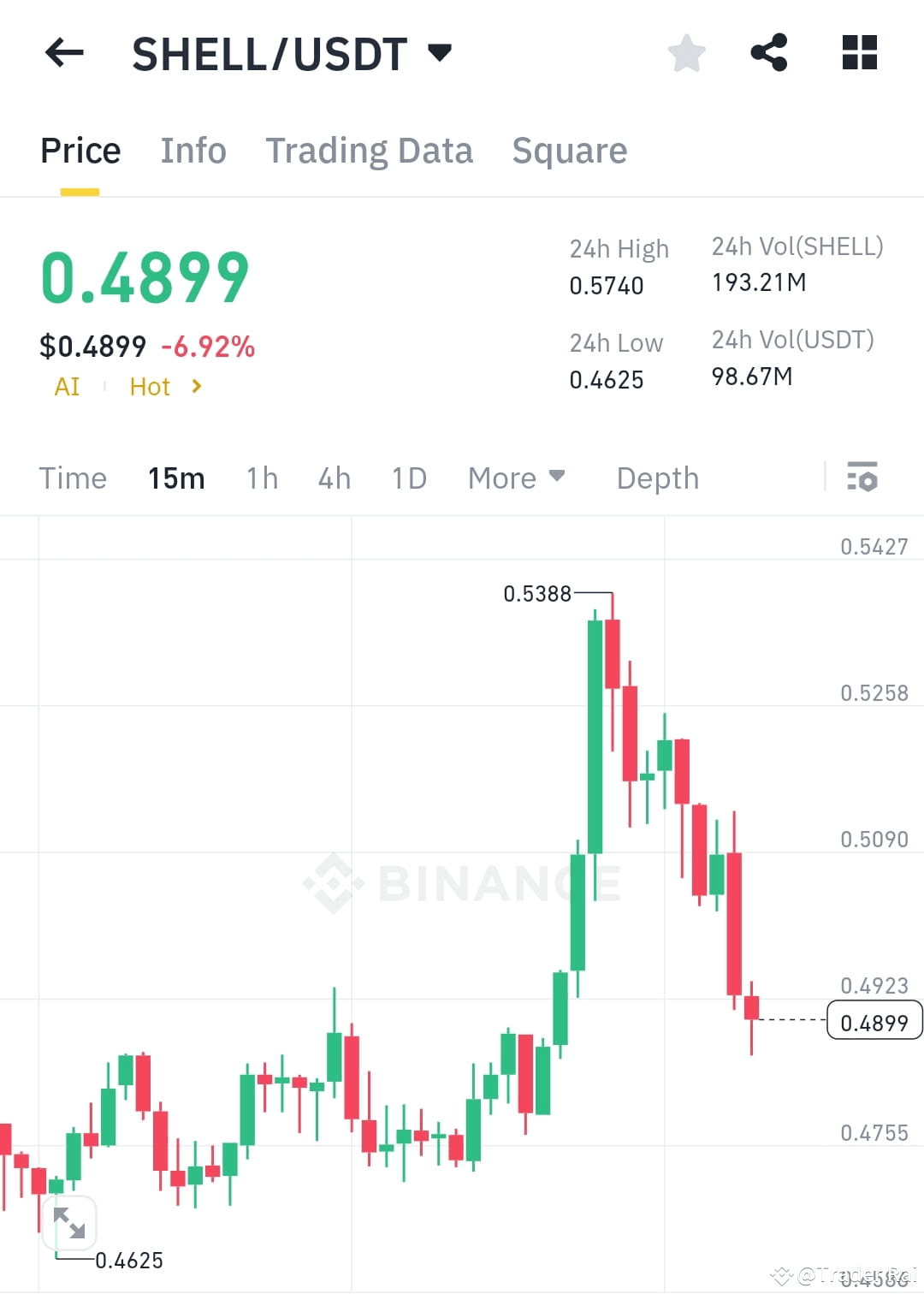Expand the More timeframes dropdown
This screenshot has height=1294, width=924.
[517, 478]
